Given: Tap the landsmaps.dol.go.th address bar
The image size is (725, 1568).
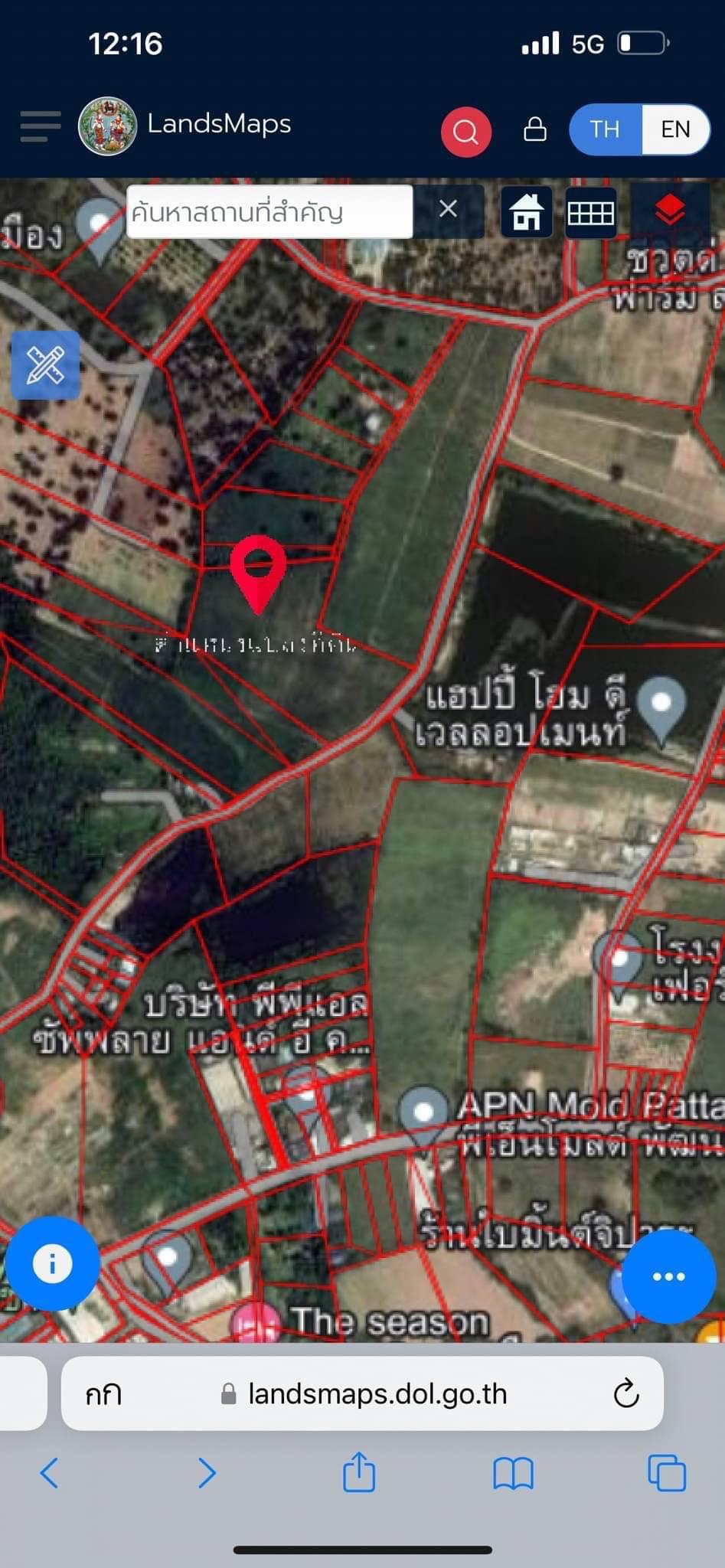Looking at the screenshot, I should click(x=362, y=1393).
